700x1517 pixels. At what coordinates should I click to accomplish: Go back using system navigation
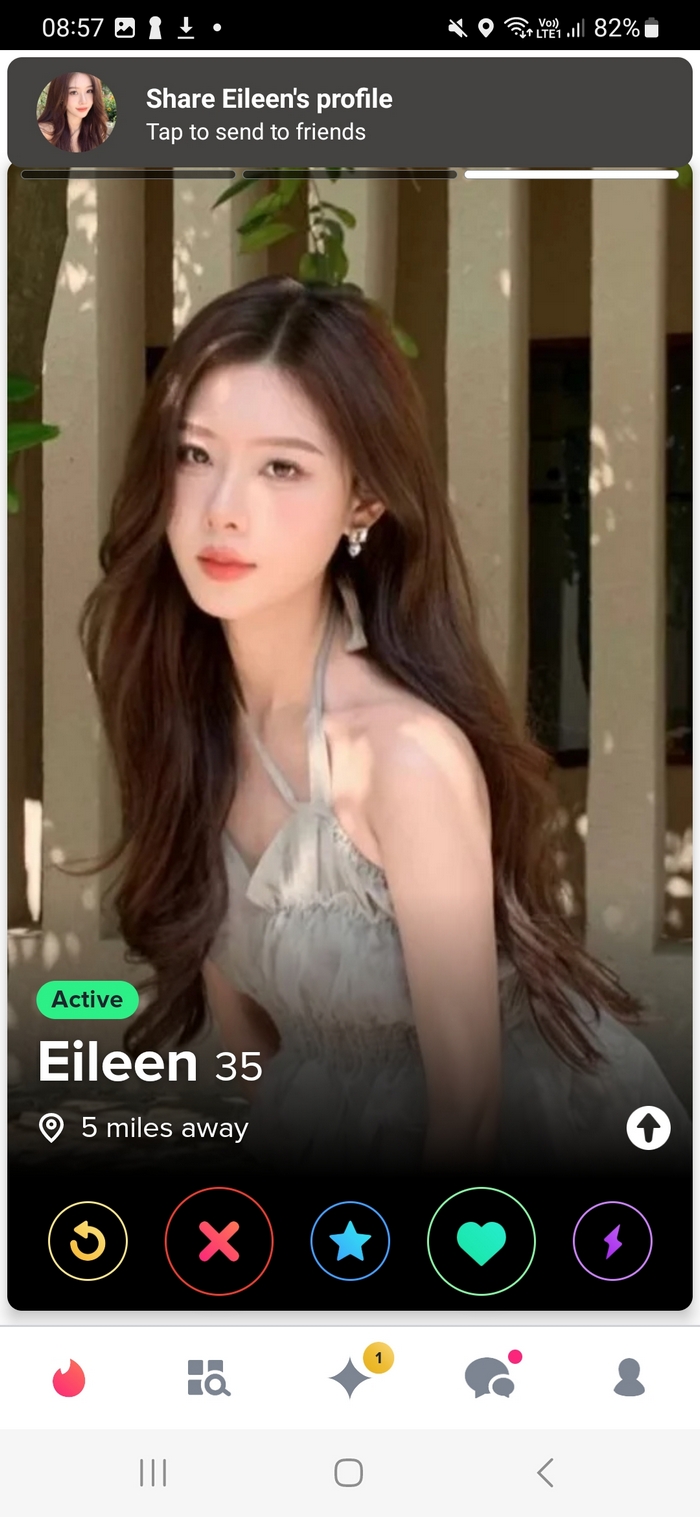[545, 1472]
